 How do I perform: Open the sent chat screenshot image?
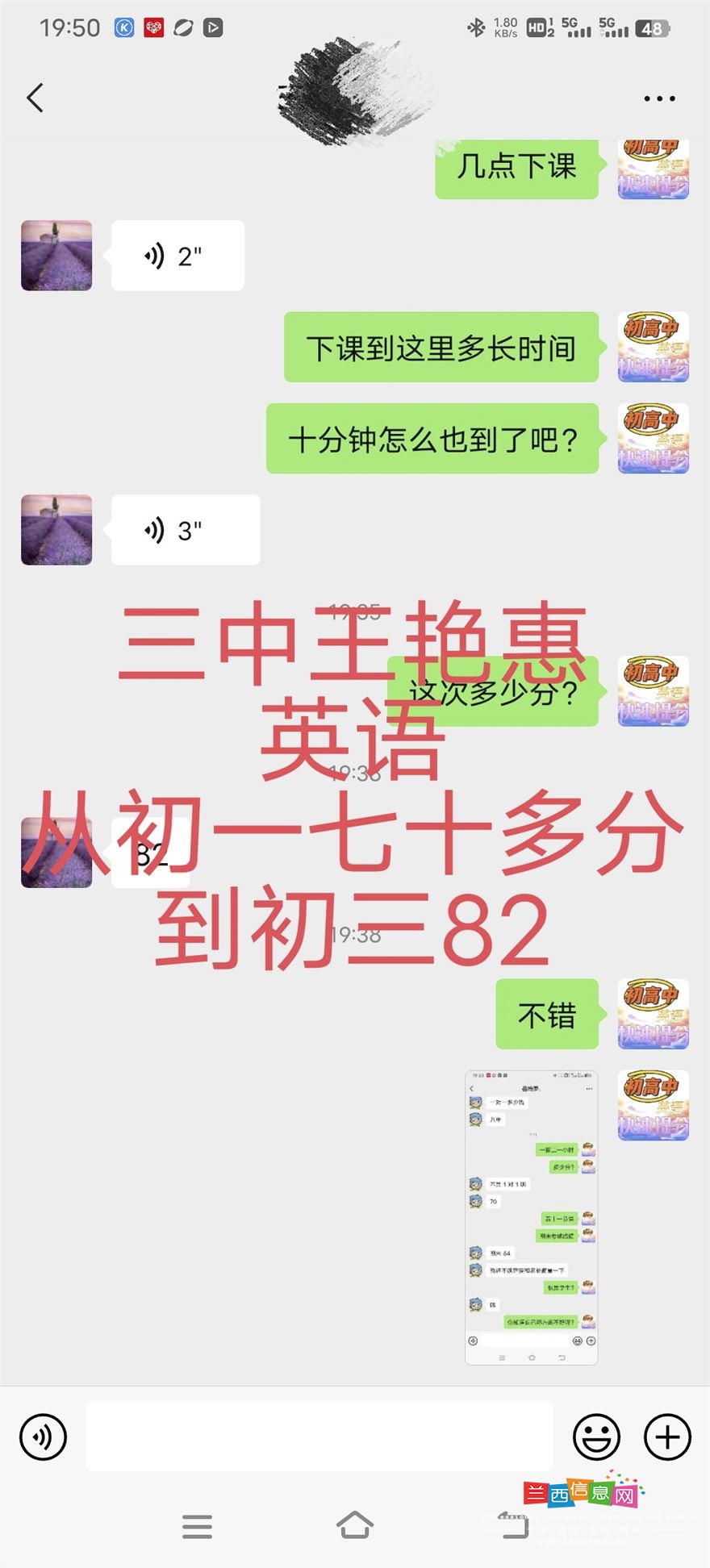[531, 1217]
